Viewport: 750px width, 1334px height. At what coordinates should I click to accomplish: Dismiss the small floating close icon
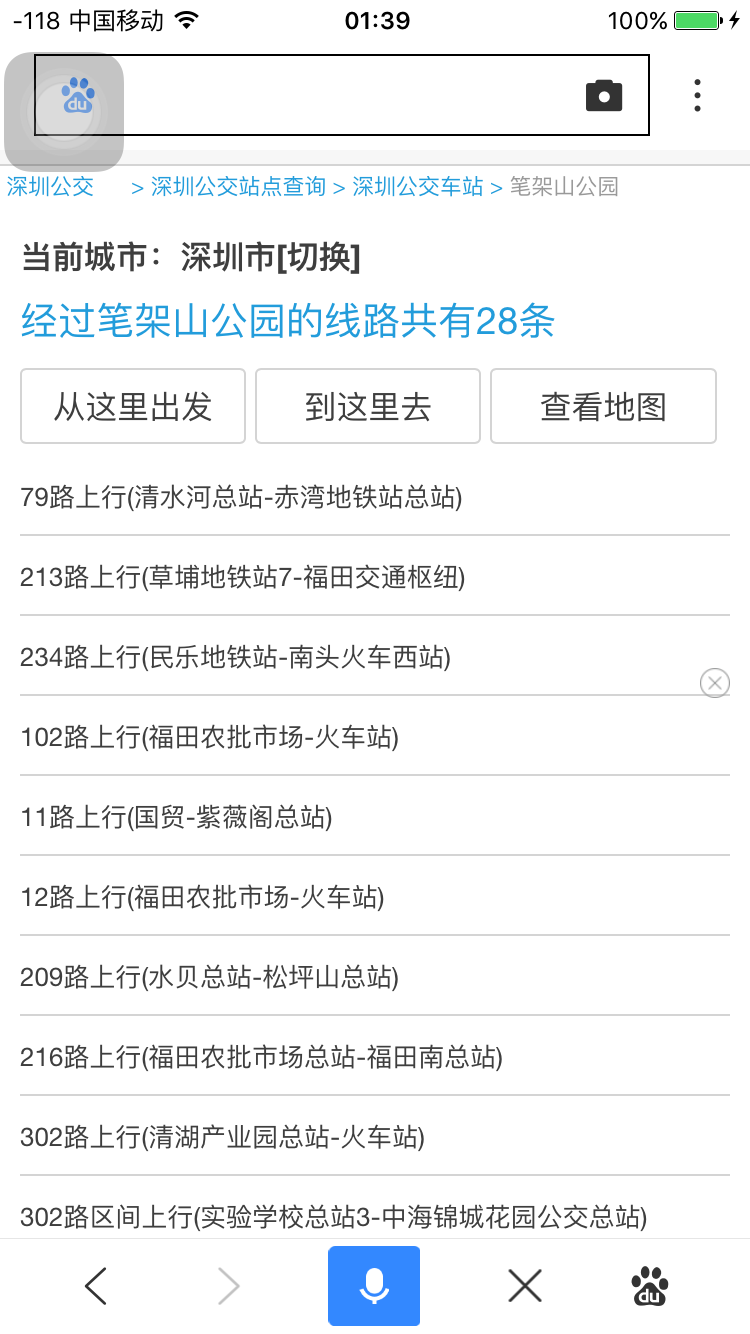click(715, 683)
